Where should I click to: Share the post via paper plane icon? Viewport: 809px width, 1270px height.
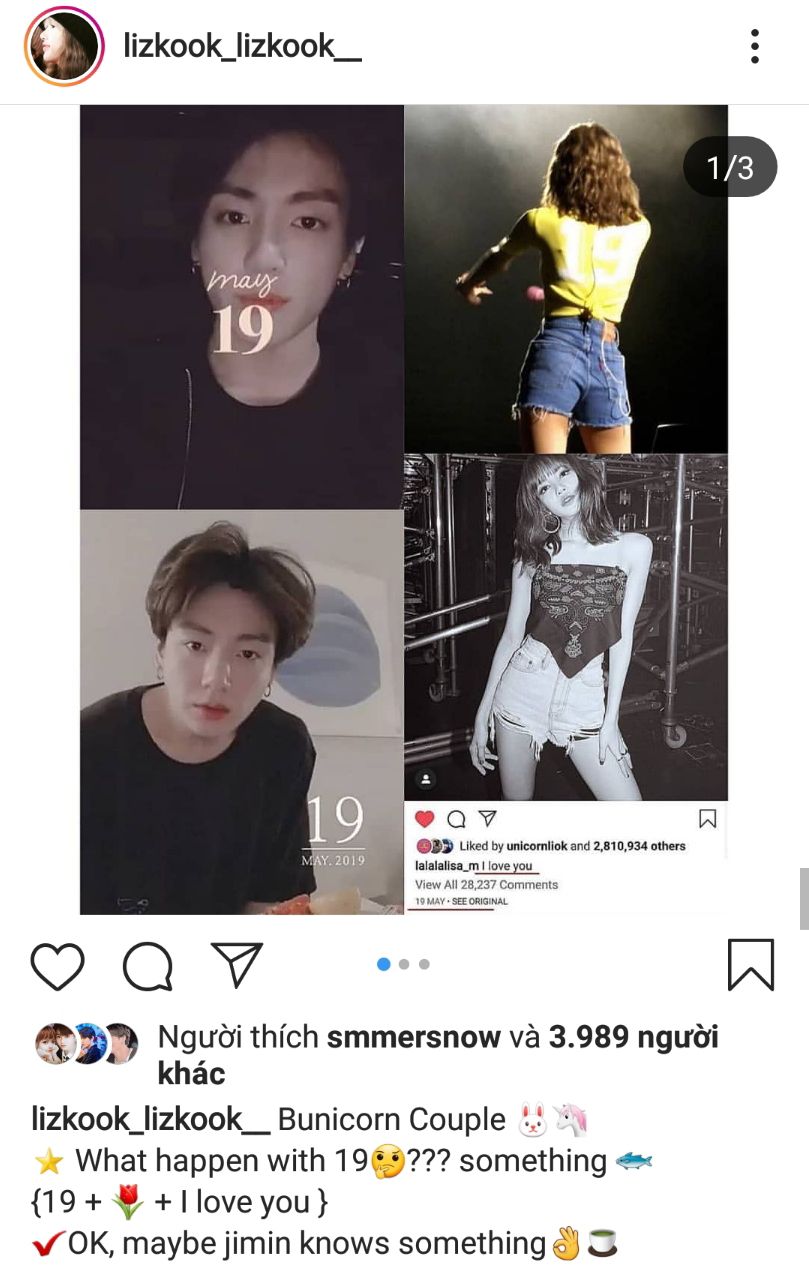coord(237,965)
